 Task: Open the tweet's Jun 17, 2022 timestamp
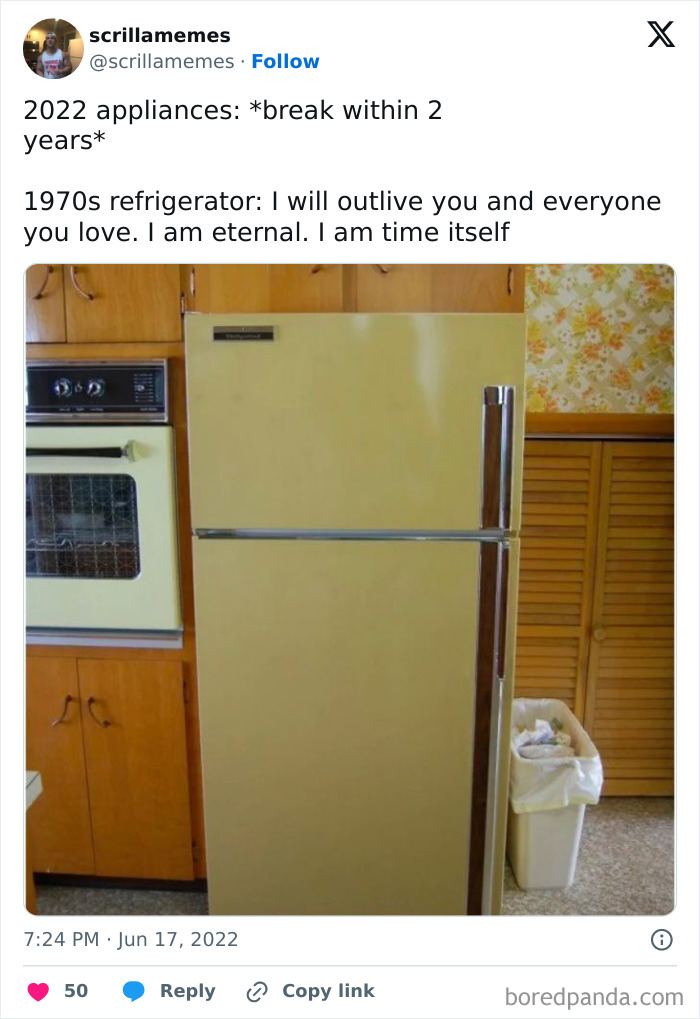(x=131, y=939)
